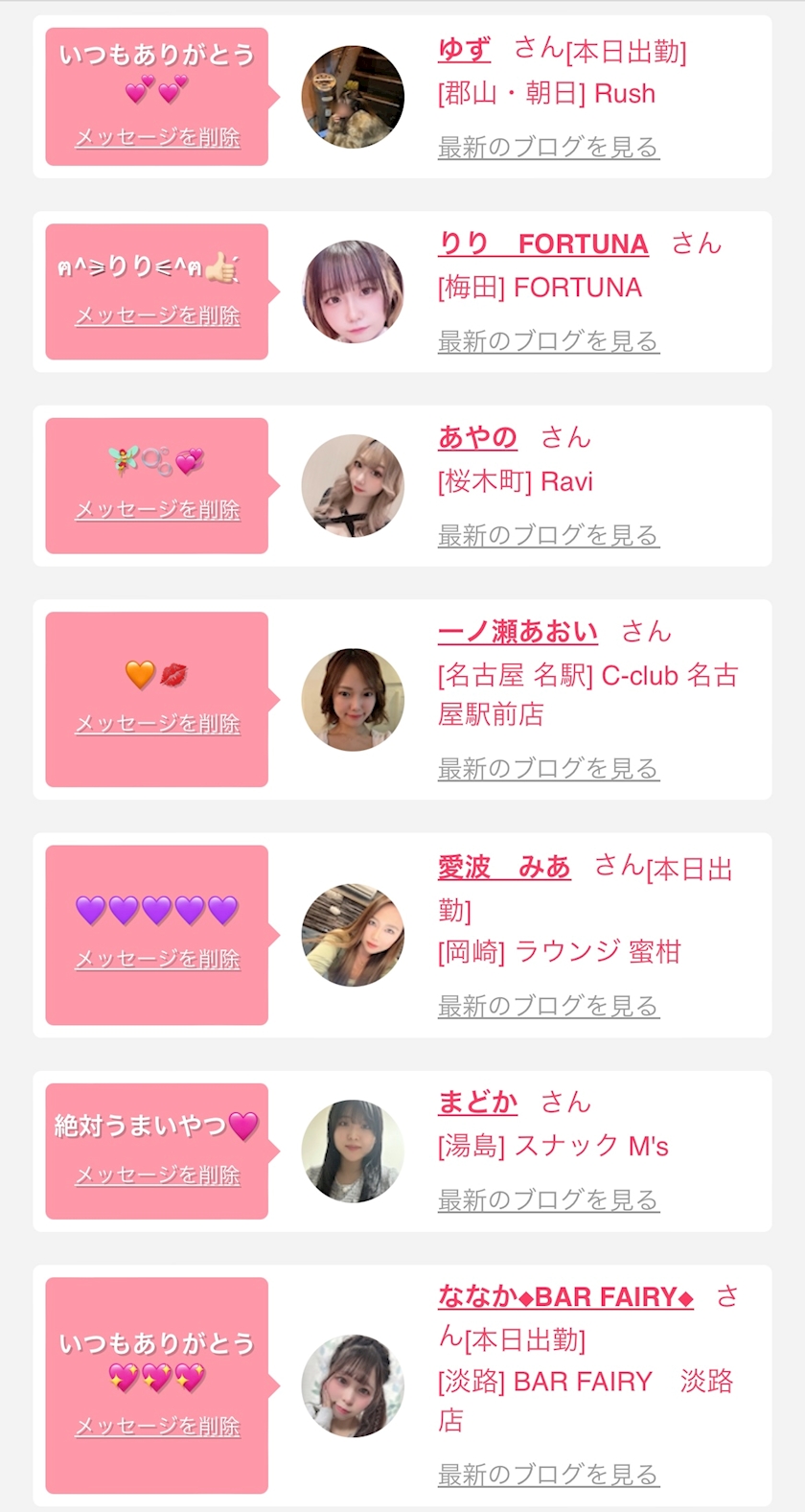
Task: Delete the 絶対うまいやつ message to まどか
Action: (157, 1175)
